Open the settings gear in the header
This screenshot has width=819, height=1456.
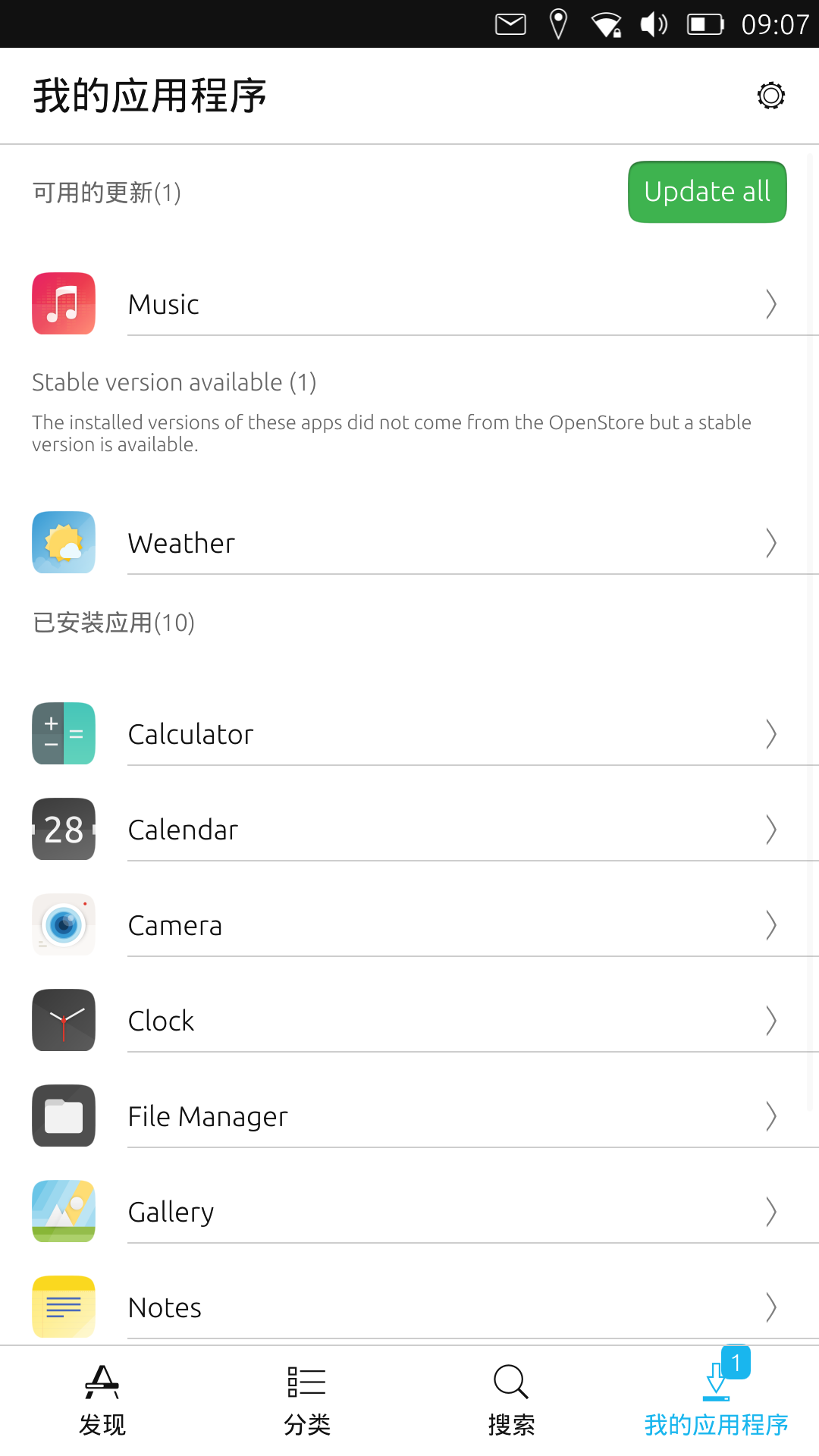coord(770,95)
